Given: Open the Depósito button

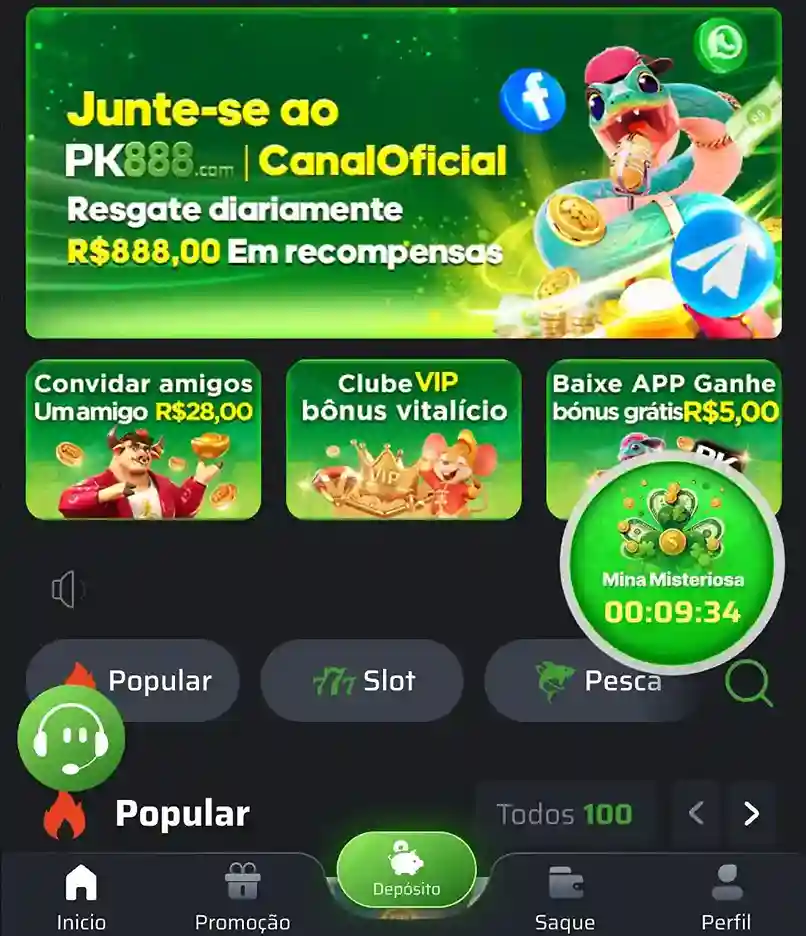Looking at the screenshot, I should (x=406, y=870).
